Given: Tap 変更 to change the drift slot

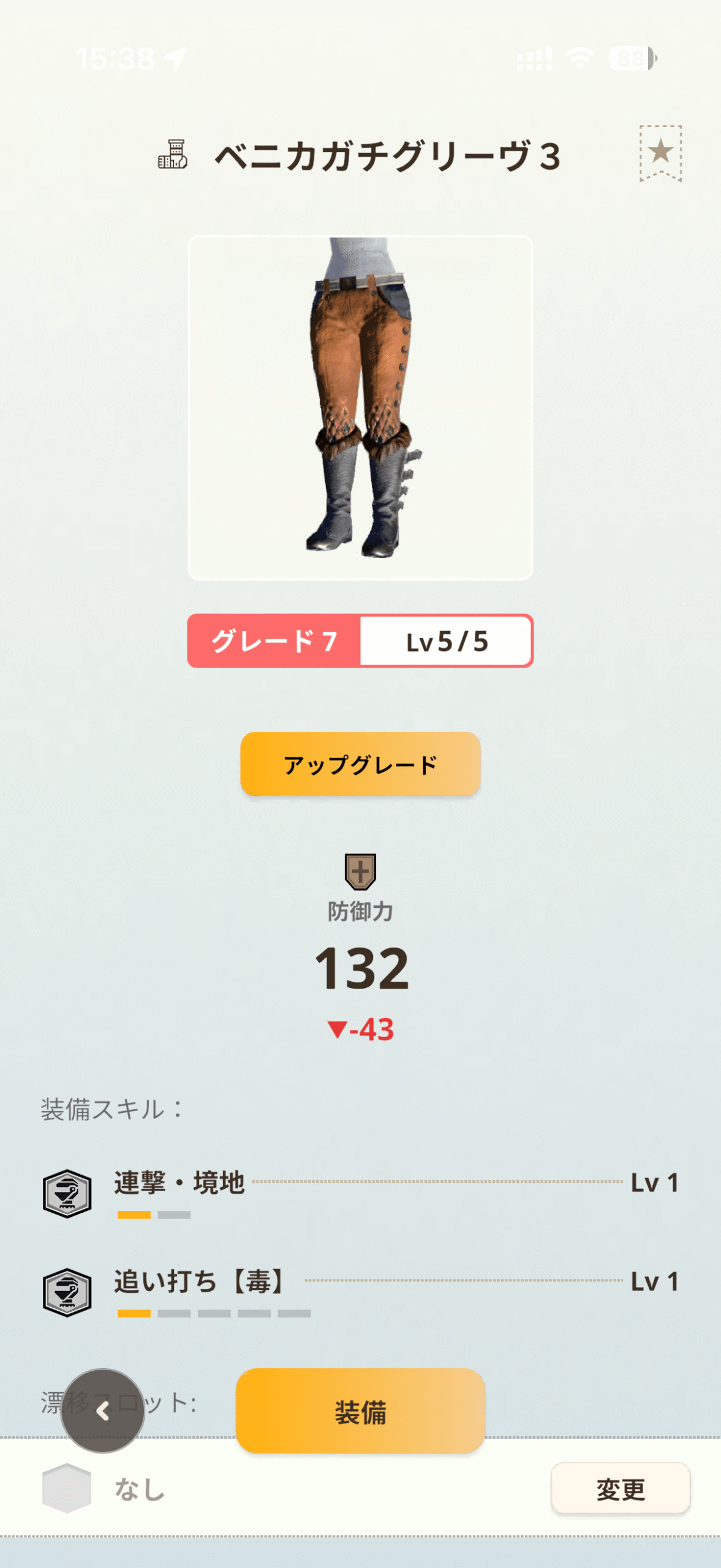Looking at the screenshot, I should 620,1489.
